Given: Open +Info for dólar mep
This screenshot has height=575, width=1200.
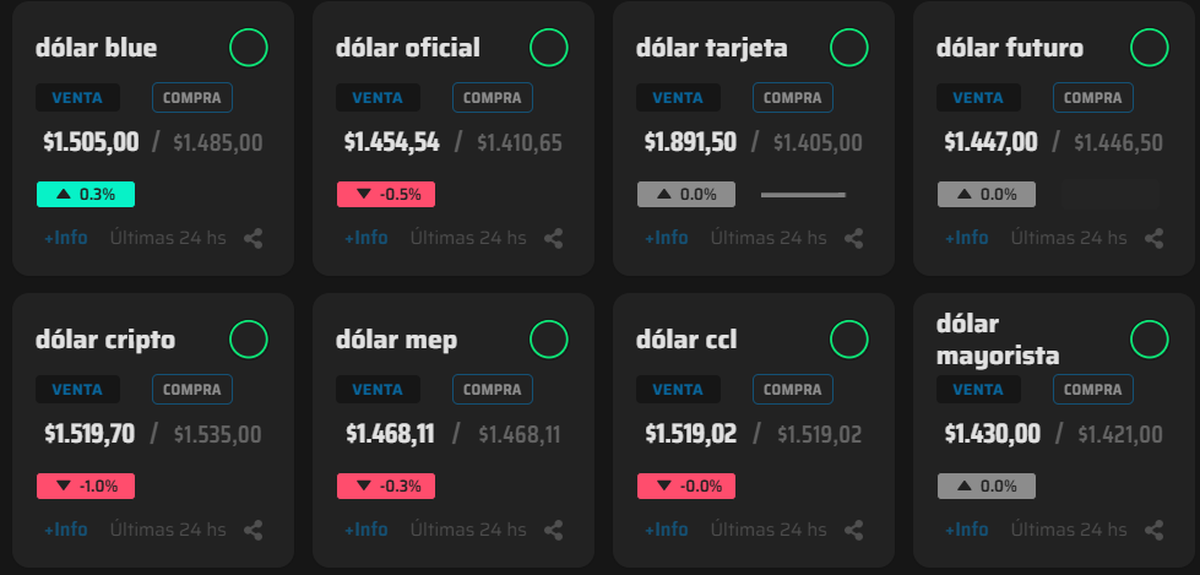Looking at the screenshot, I should pyautogui.click(x=366, y=530).
